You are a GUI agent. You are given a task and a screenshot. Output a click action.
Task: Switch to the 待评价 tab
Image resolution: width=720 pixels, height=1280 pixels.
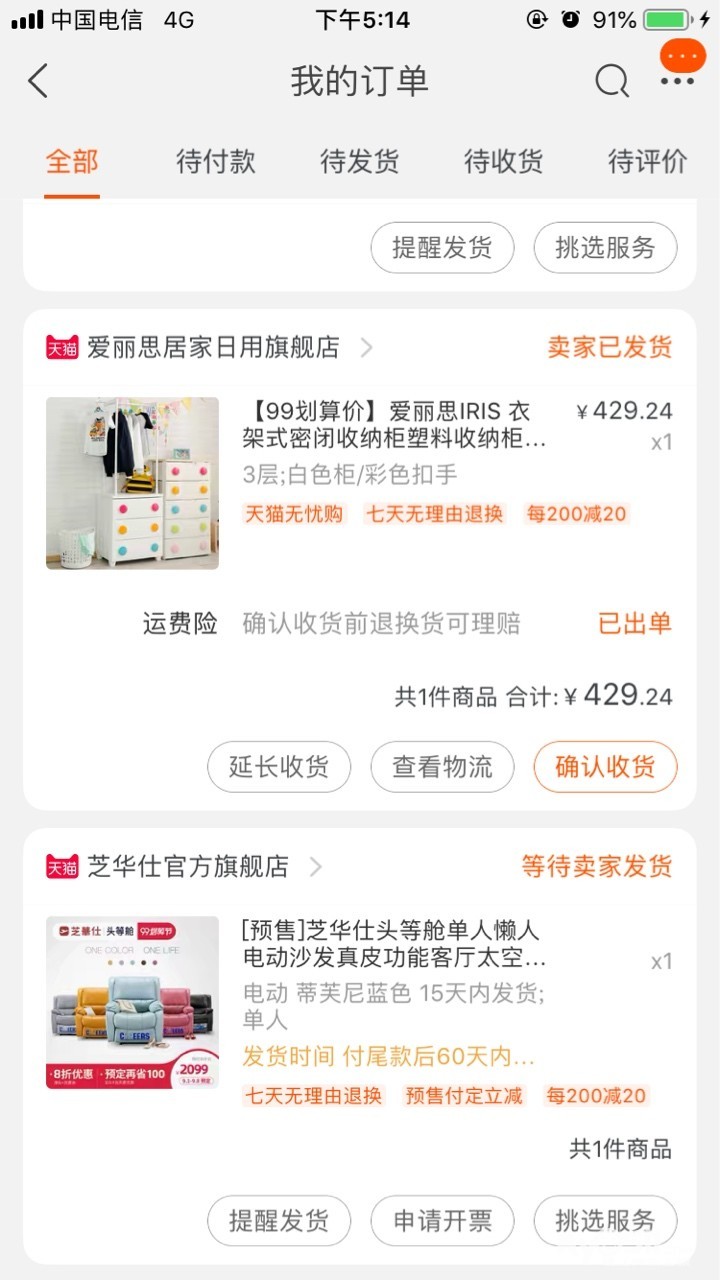(x=647, y=161)
